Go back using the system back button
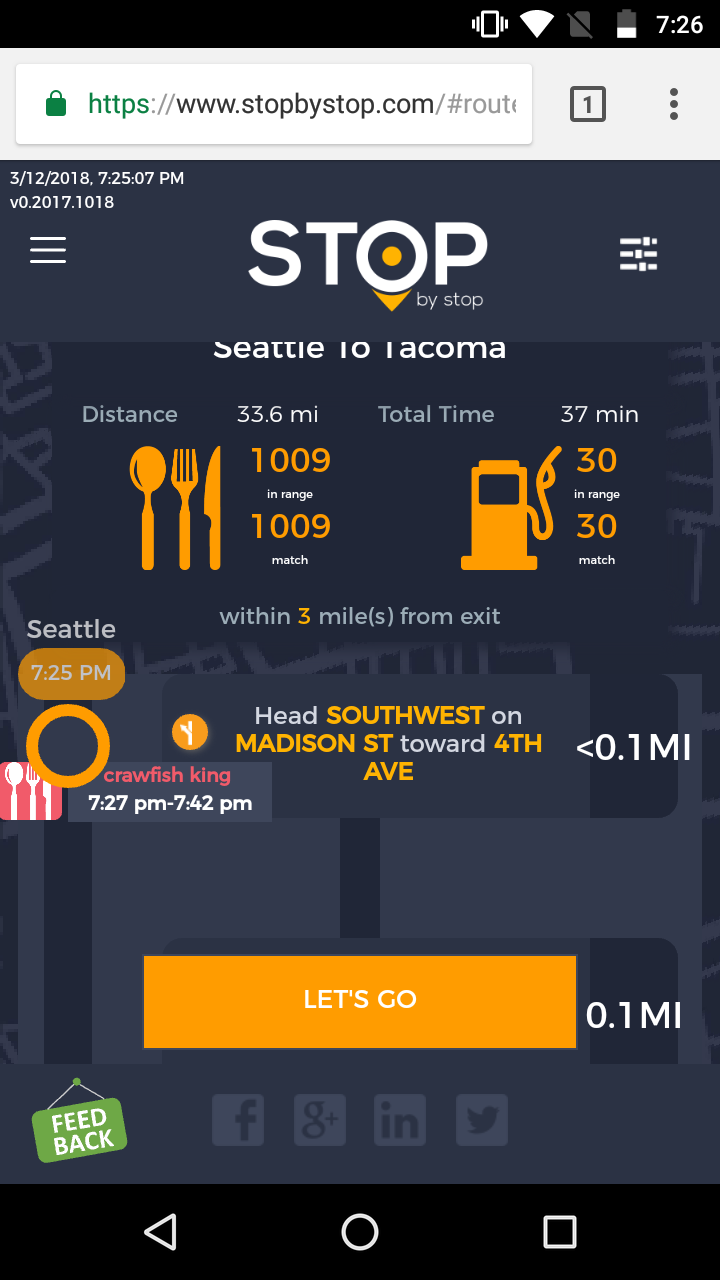This screenshot has width=720, height=1280. point(161,1232)
